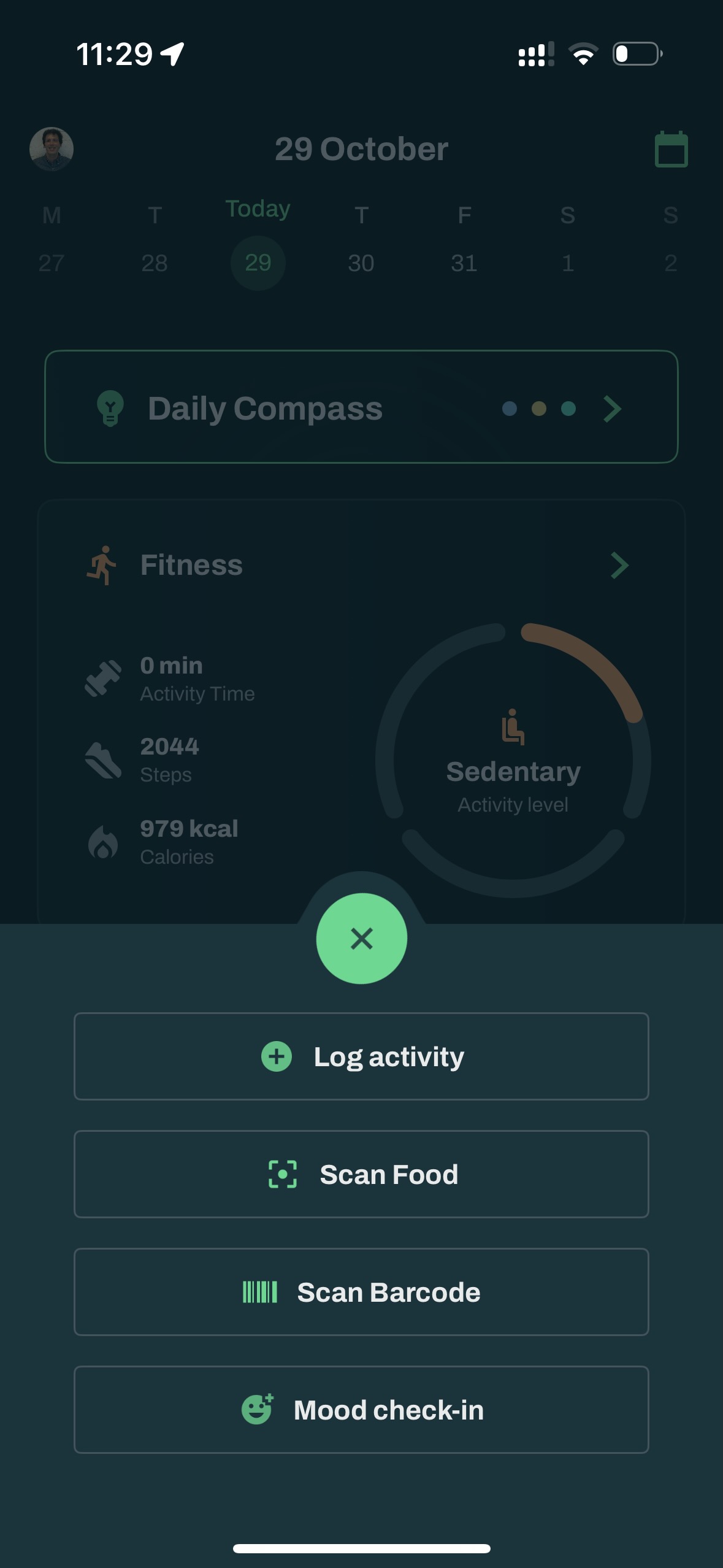Screen dimensions: 723x1568
Task: Start a Mood check-in
Action: pos(361,1410)
